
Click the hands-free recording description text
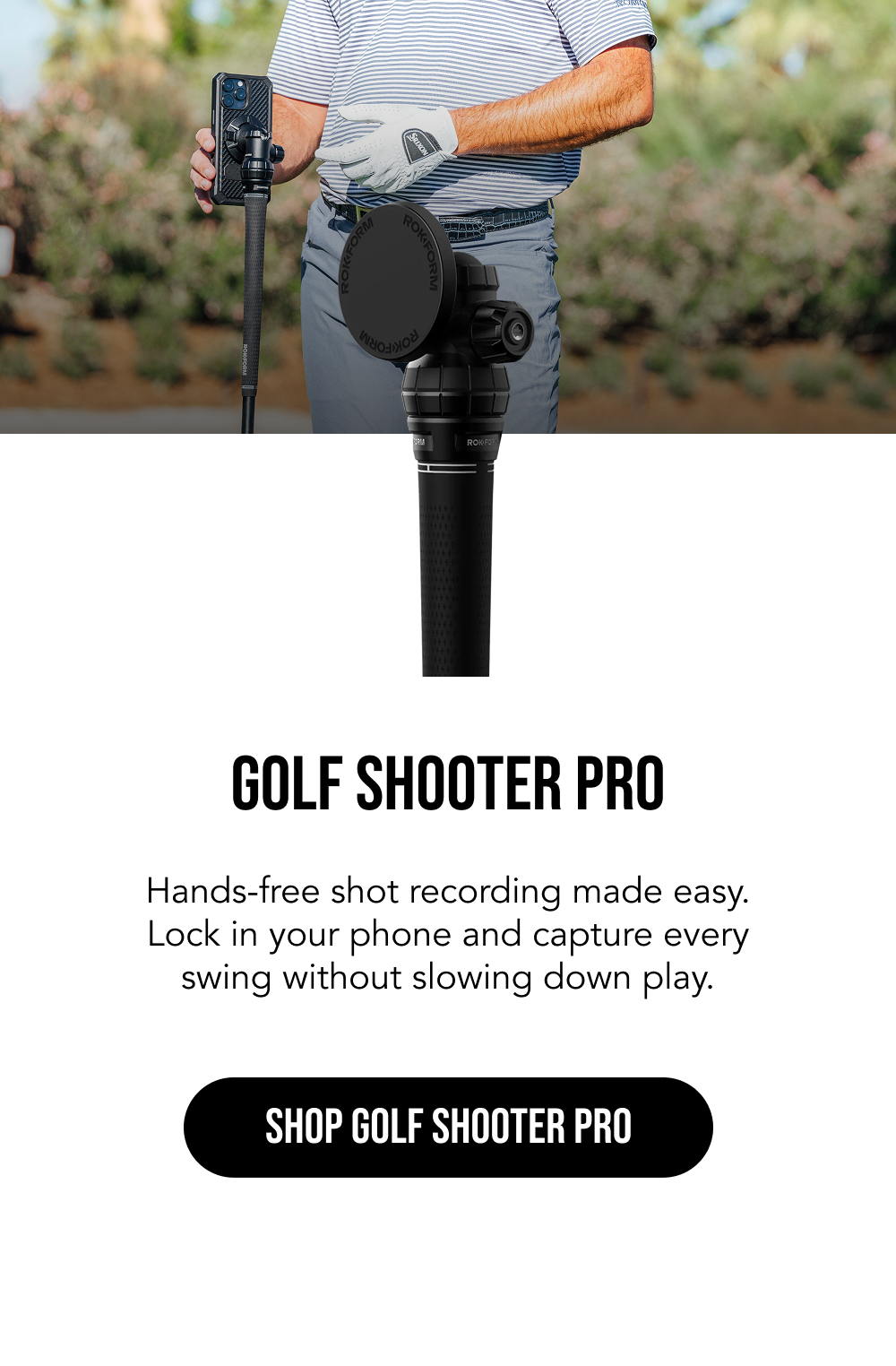coord(448,935)
